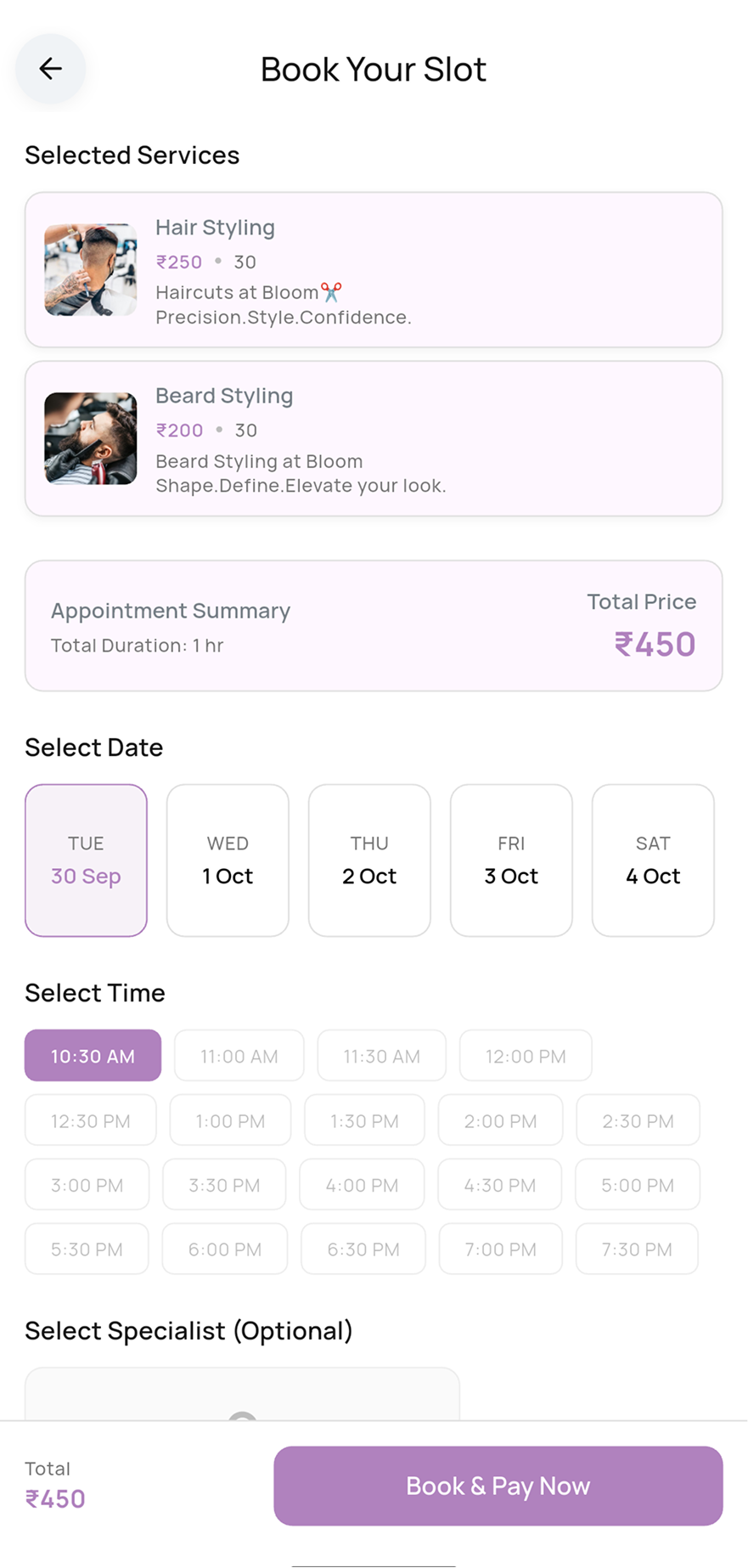The width and height of the screenshot is (748, 1568).
Task: Select the WED 1 Oct date card
Action: coord(228,860)
